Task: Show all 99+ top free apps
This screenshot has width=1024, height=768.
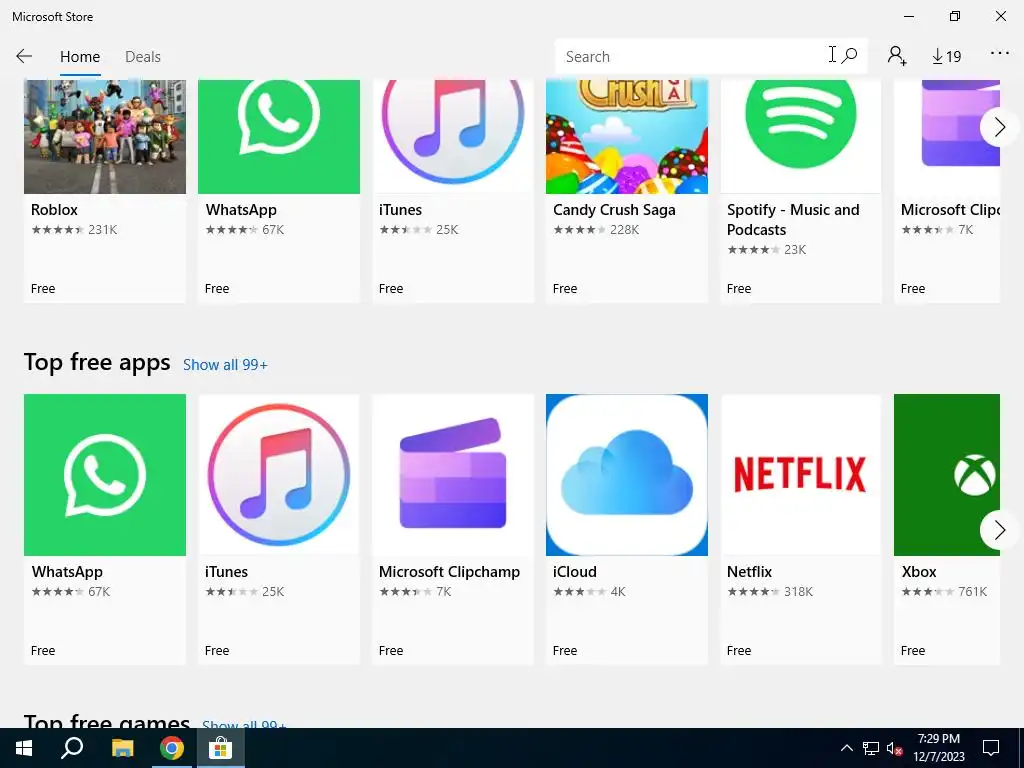Action: 225,365
